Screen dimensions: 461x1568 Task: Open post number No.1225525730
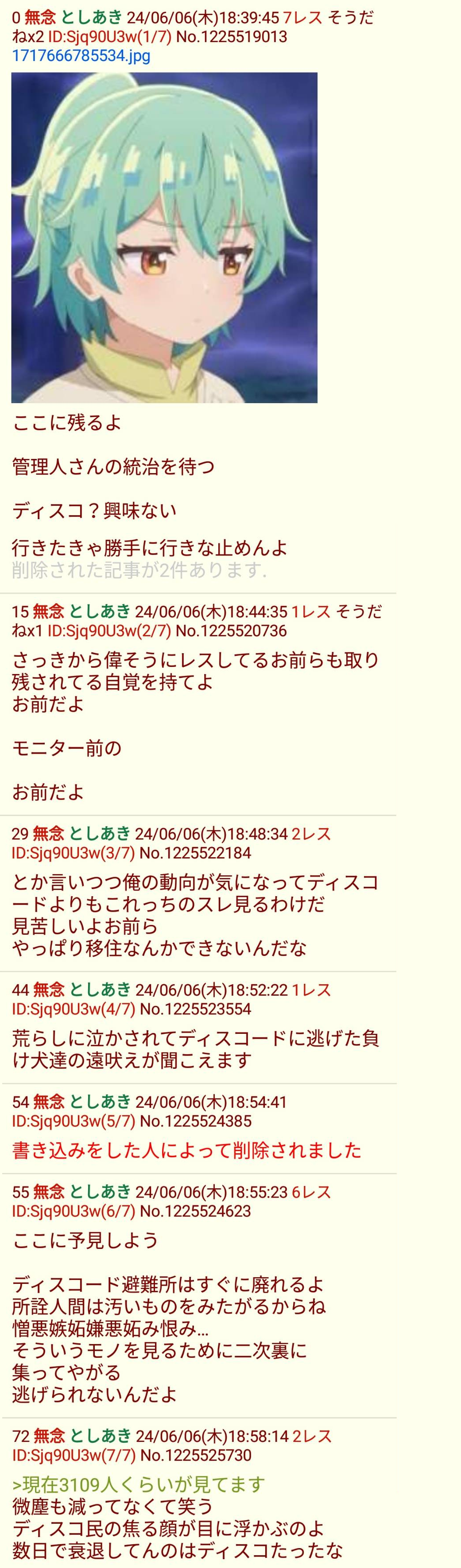pos(195,1456)
